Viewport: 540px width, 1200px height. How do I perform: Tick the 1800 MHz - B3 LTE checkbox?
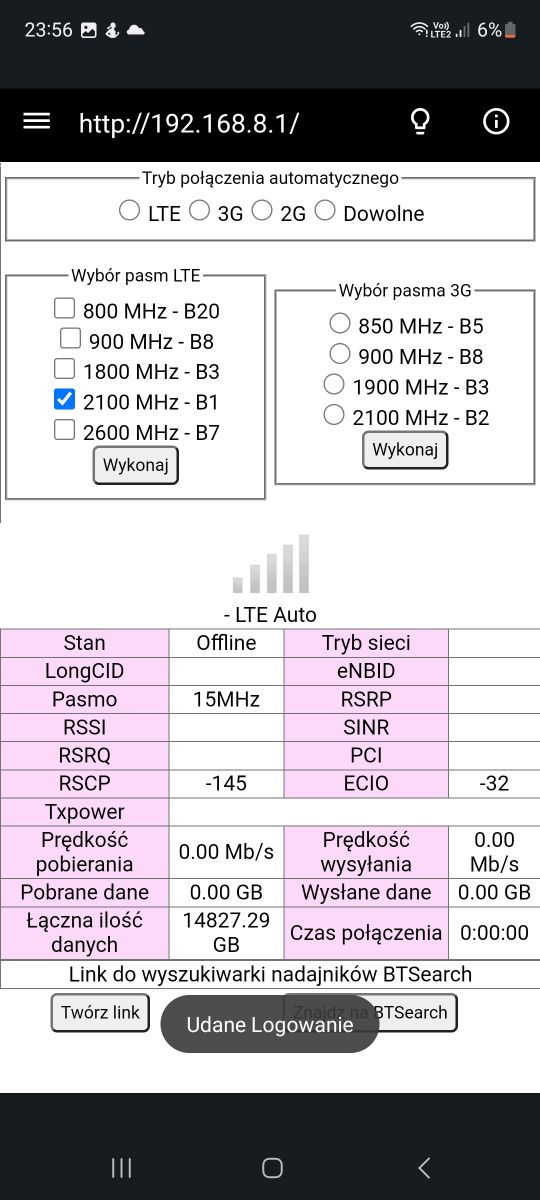[x=64, y=369]
